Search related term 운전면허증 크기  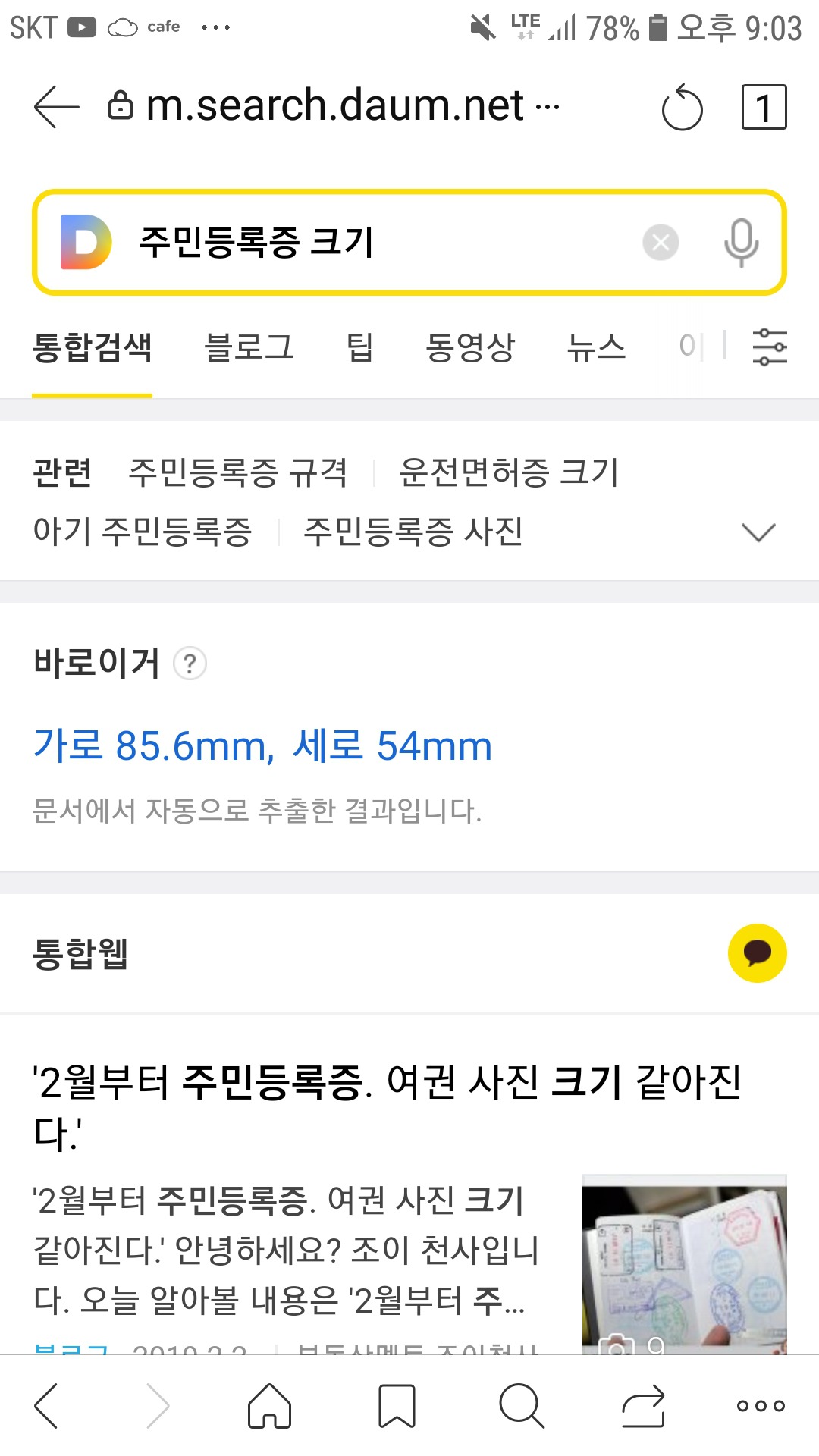[x=509, y=472]
